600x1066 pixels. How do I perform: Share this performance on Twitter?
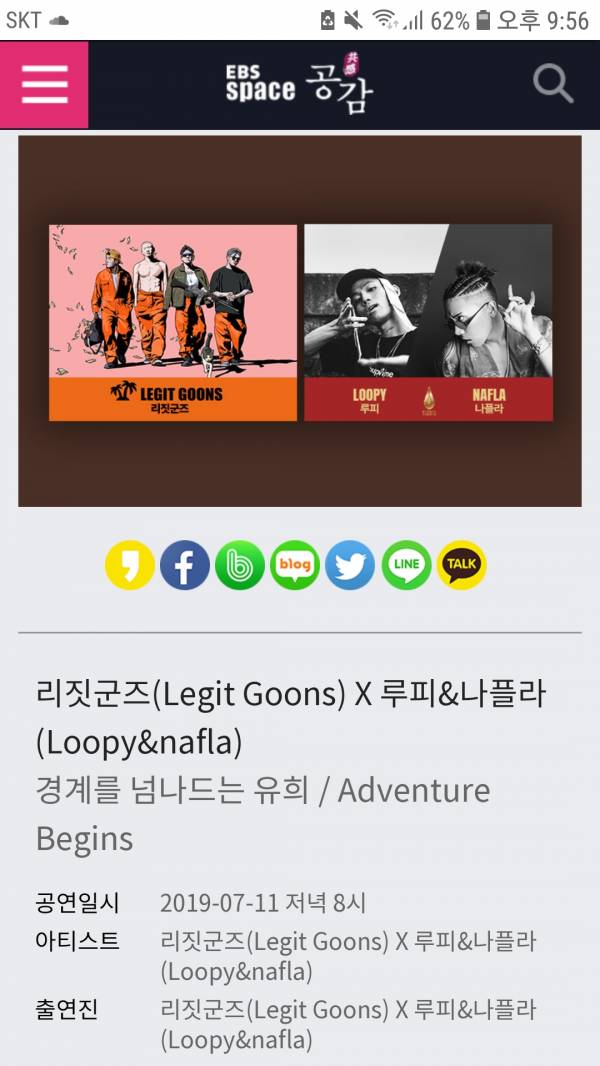click(350, 565)
